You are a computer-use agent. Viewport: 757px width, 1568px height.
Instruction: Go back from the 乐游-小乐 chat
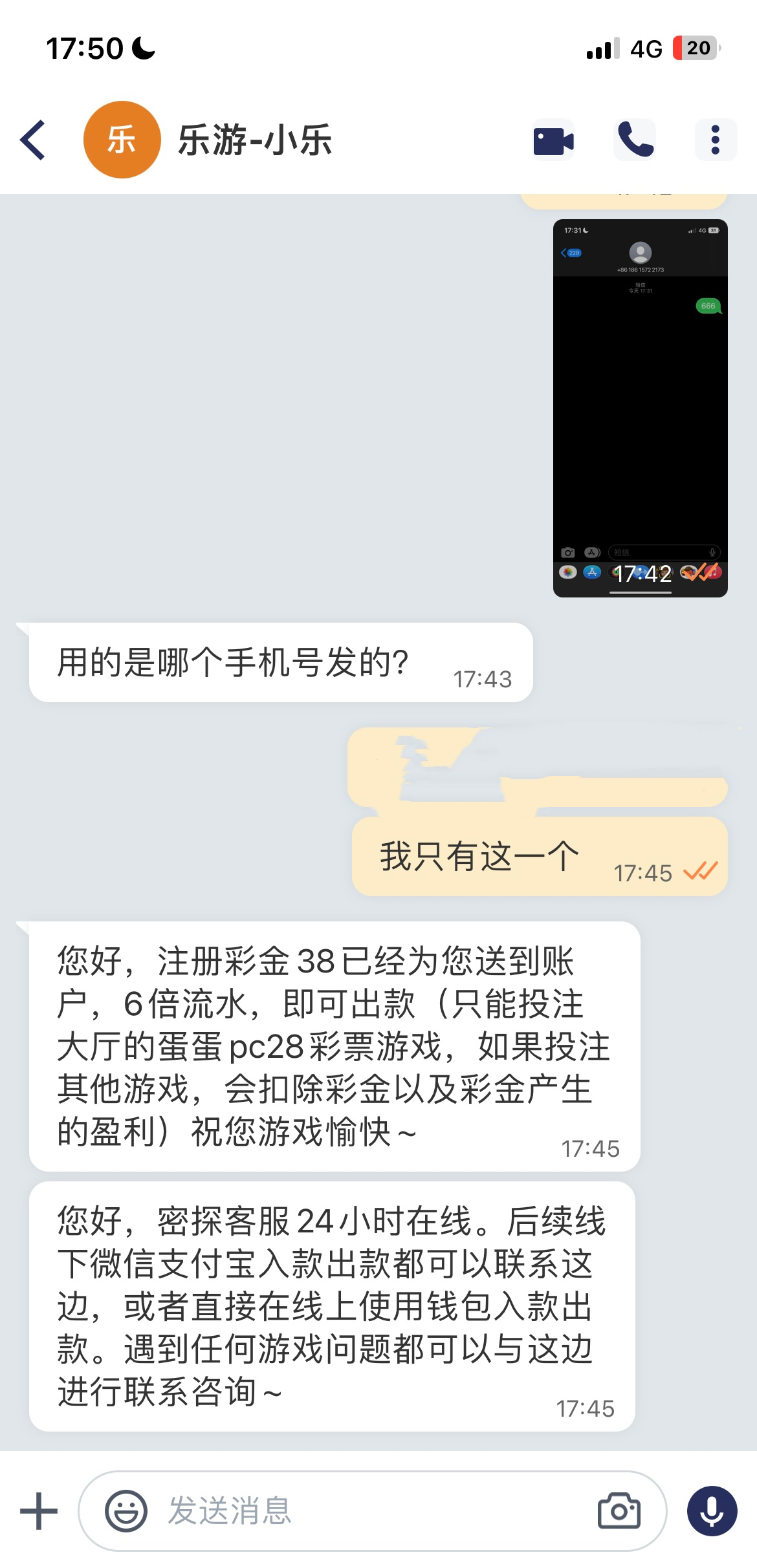(34, 140)
